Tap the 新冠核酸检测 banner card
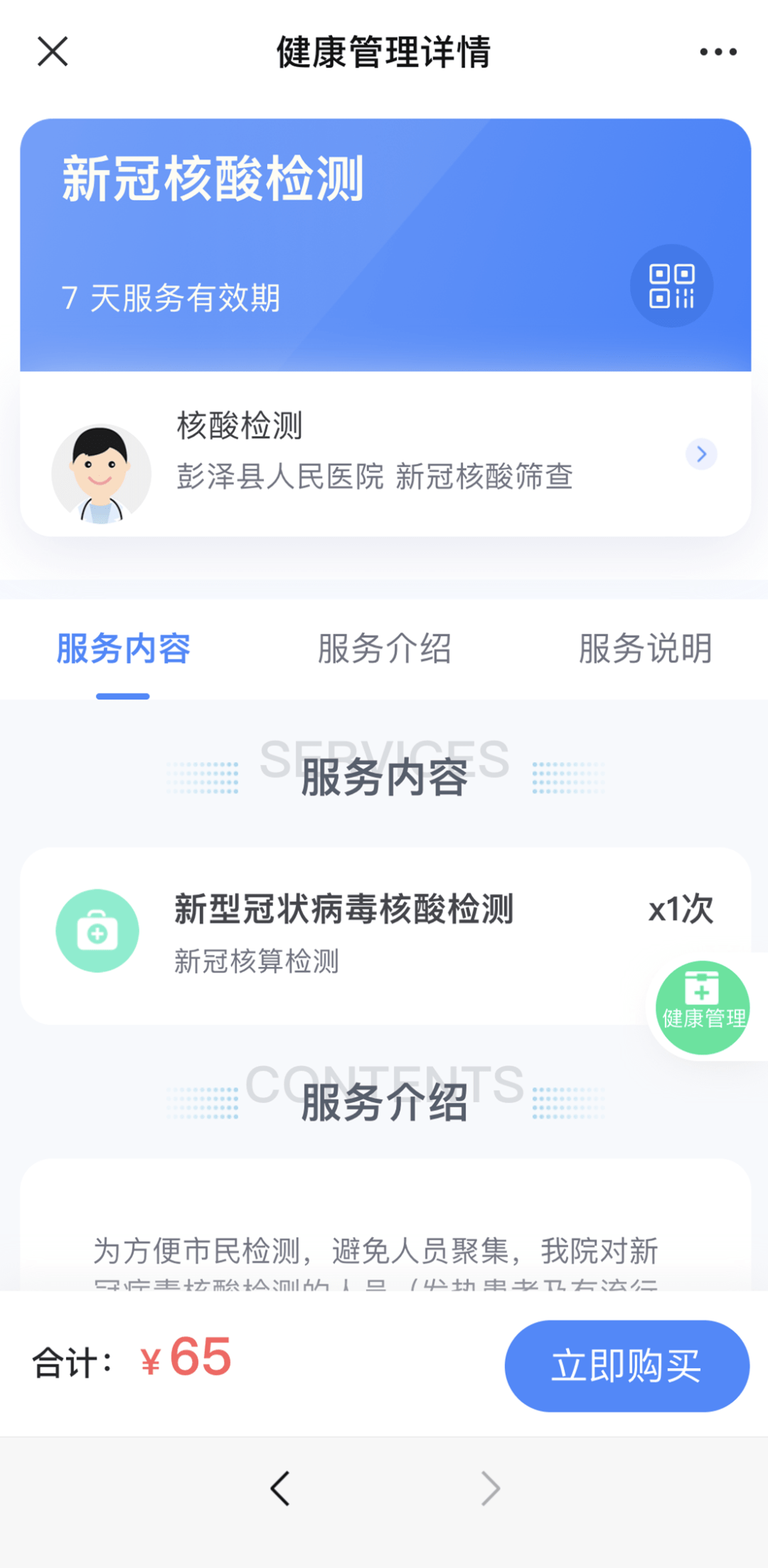 384,242
